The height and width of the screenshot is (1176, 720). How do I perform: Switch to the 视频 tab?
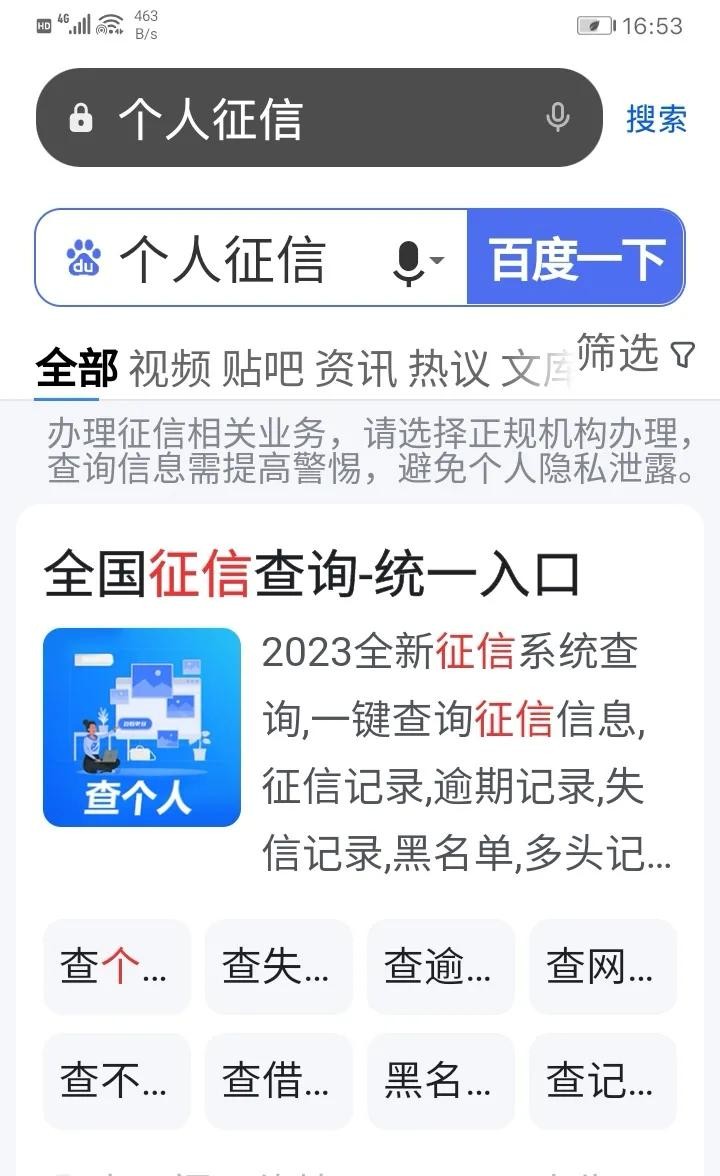point(170,368)
